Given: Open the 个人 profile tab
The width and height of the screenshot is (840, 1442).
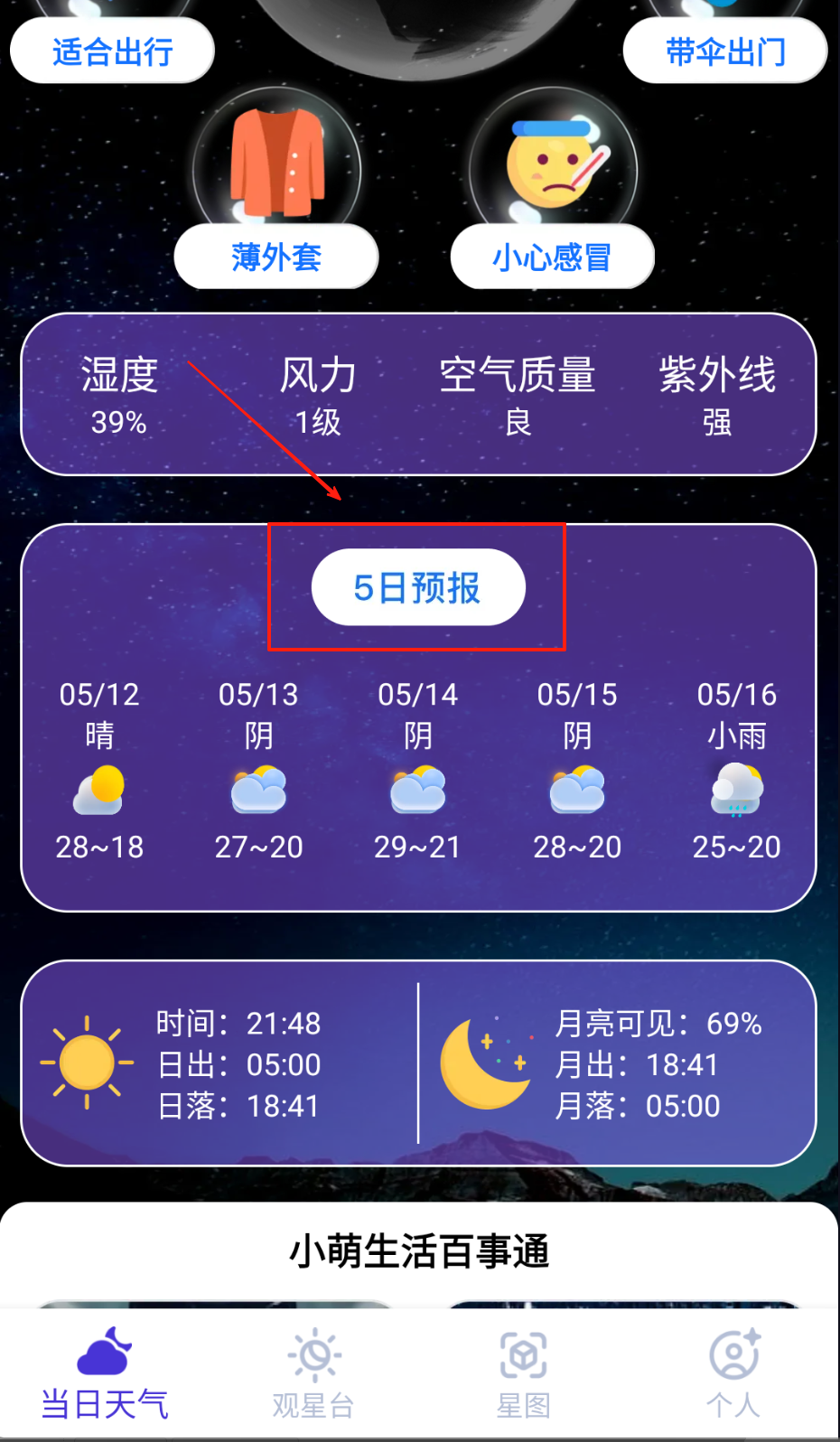Looking at the screenshot, I should (x=733, y=1373).
